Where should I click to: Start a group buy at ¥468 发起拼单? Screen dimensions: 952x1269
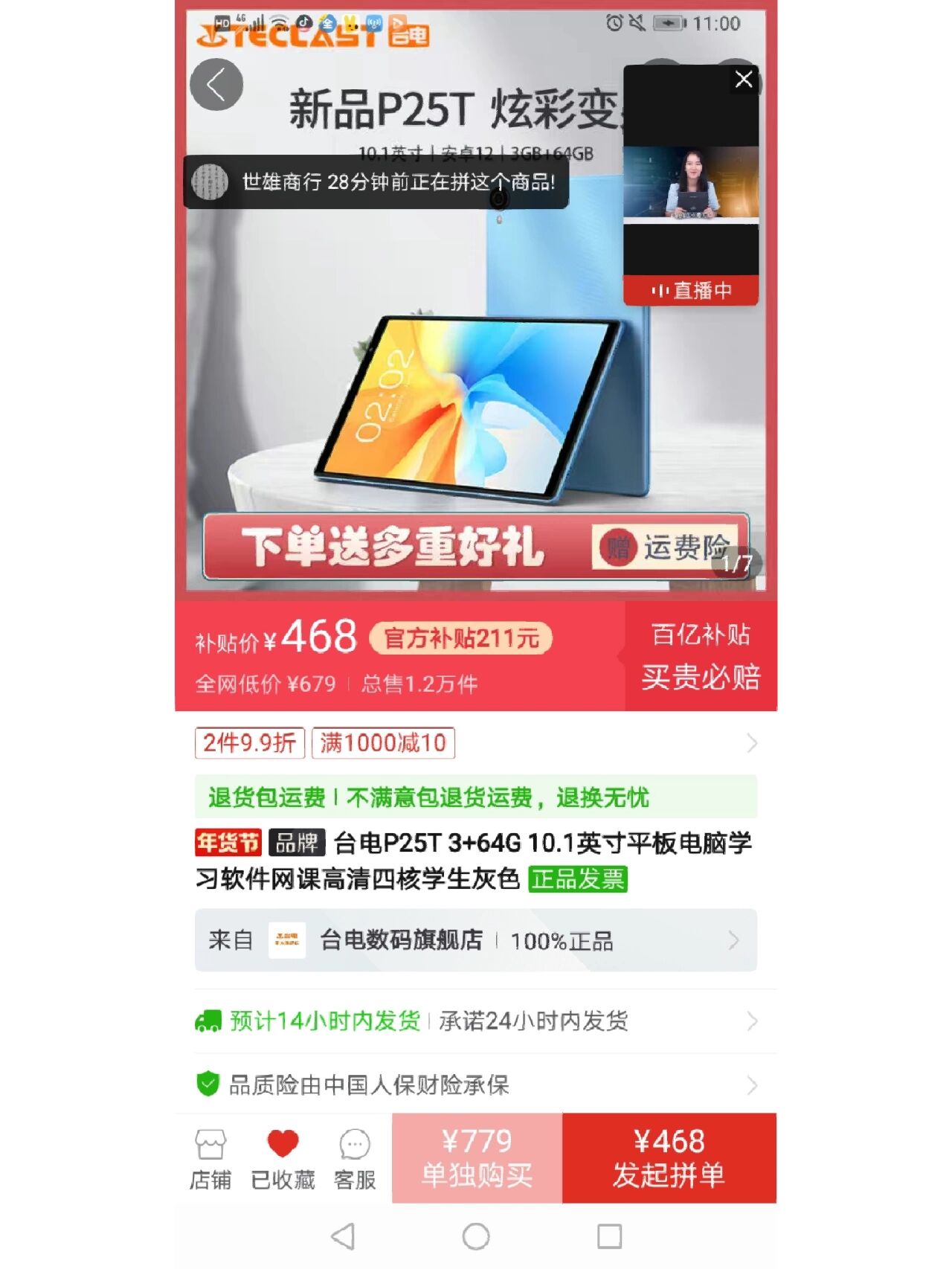click(x=669, y=1157)
